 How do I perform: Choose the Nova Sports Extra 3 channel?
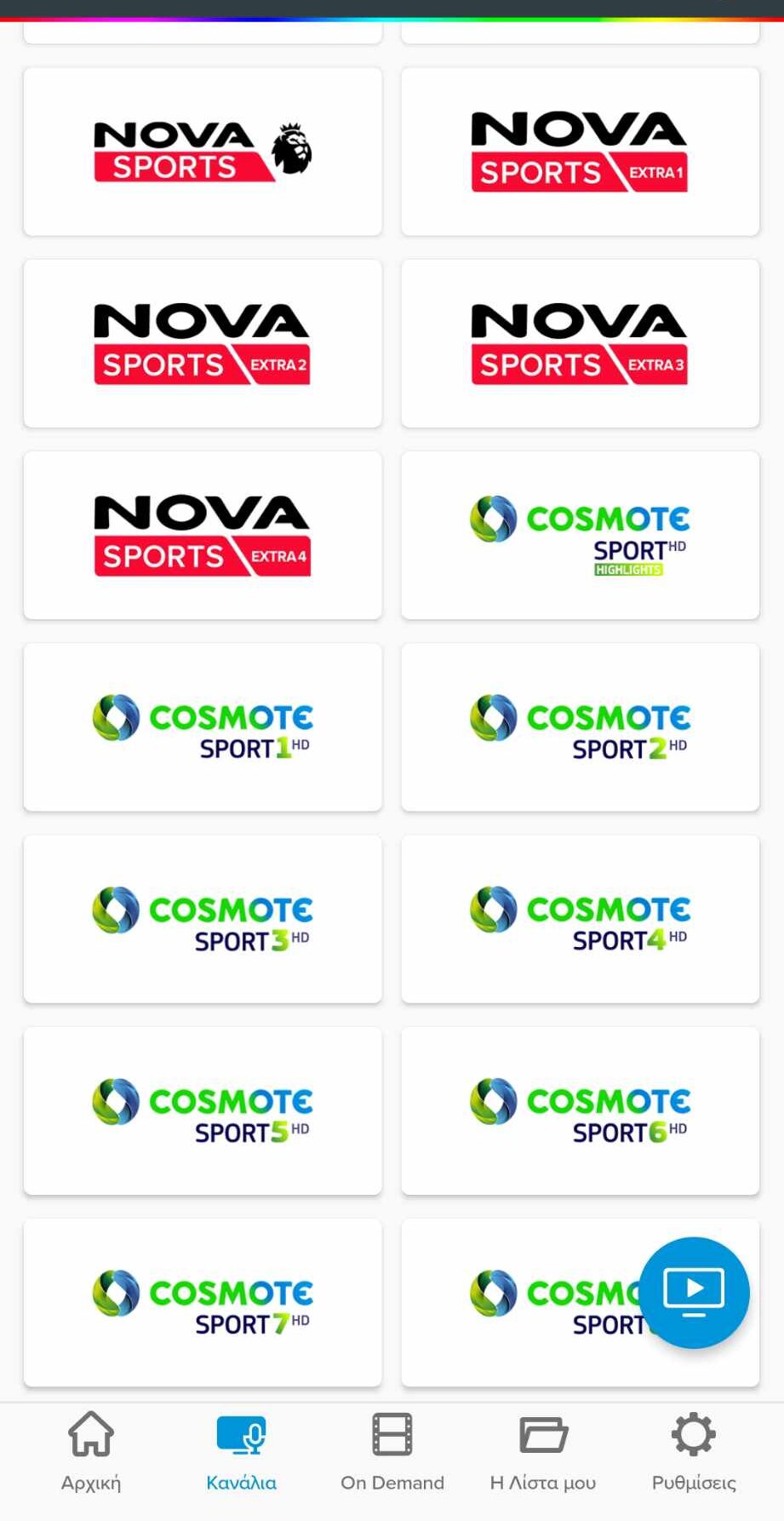pyautogui.click(x=580, y=343)
